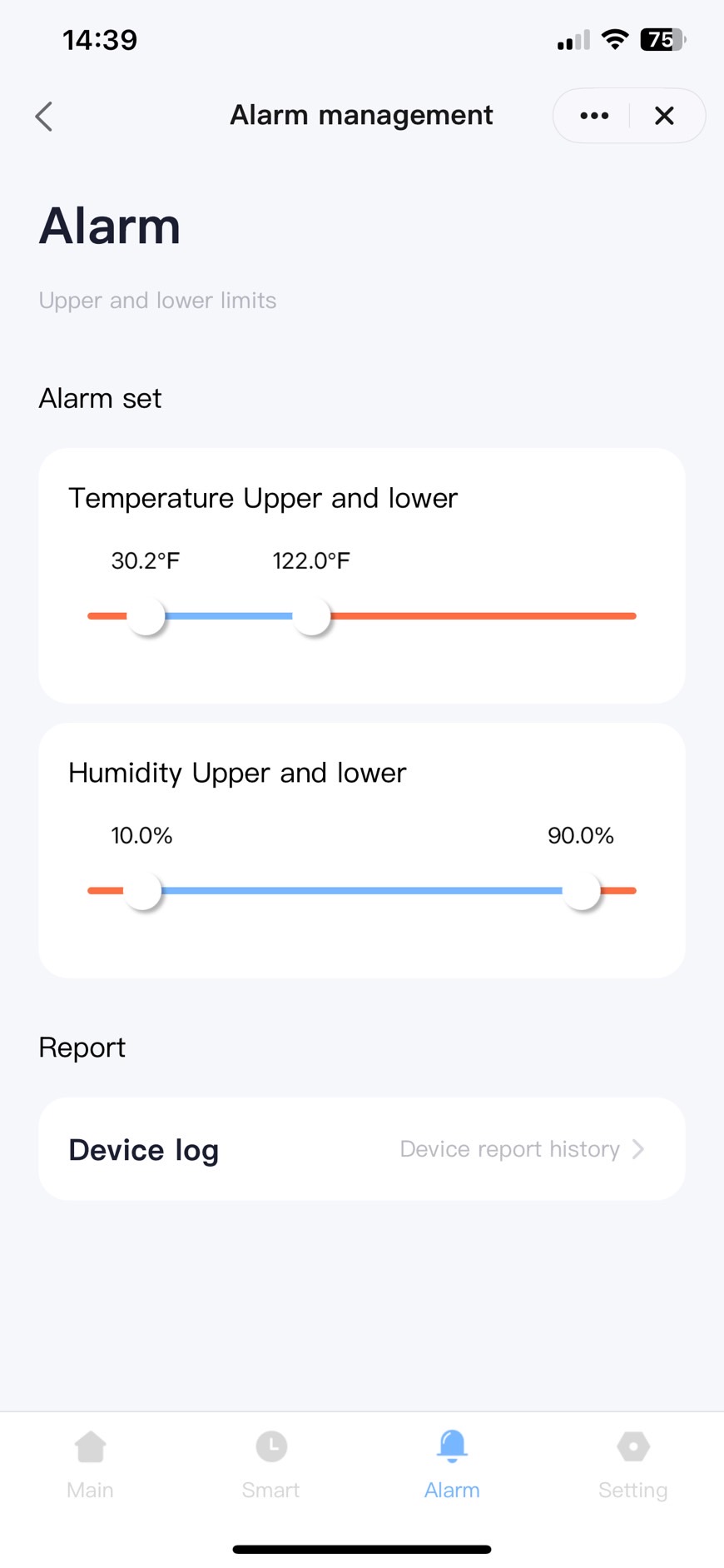
Task: Select the Alarm tab
Action: click(452, 1465)
